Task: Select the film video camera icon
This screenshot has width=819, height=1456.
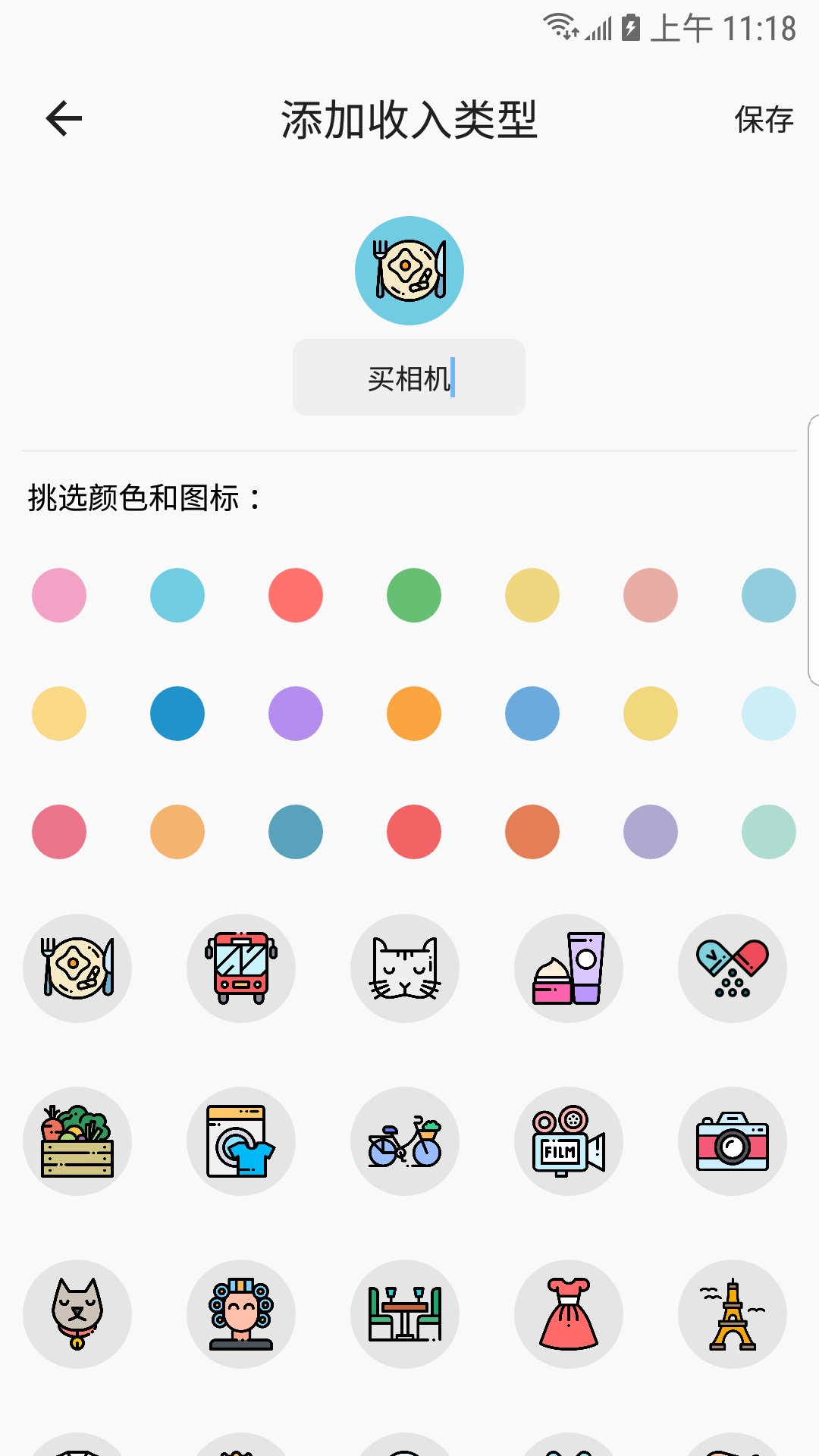Action: click(569, 1141)
